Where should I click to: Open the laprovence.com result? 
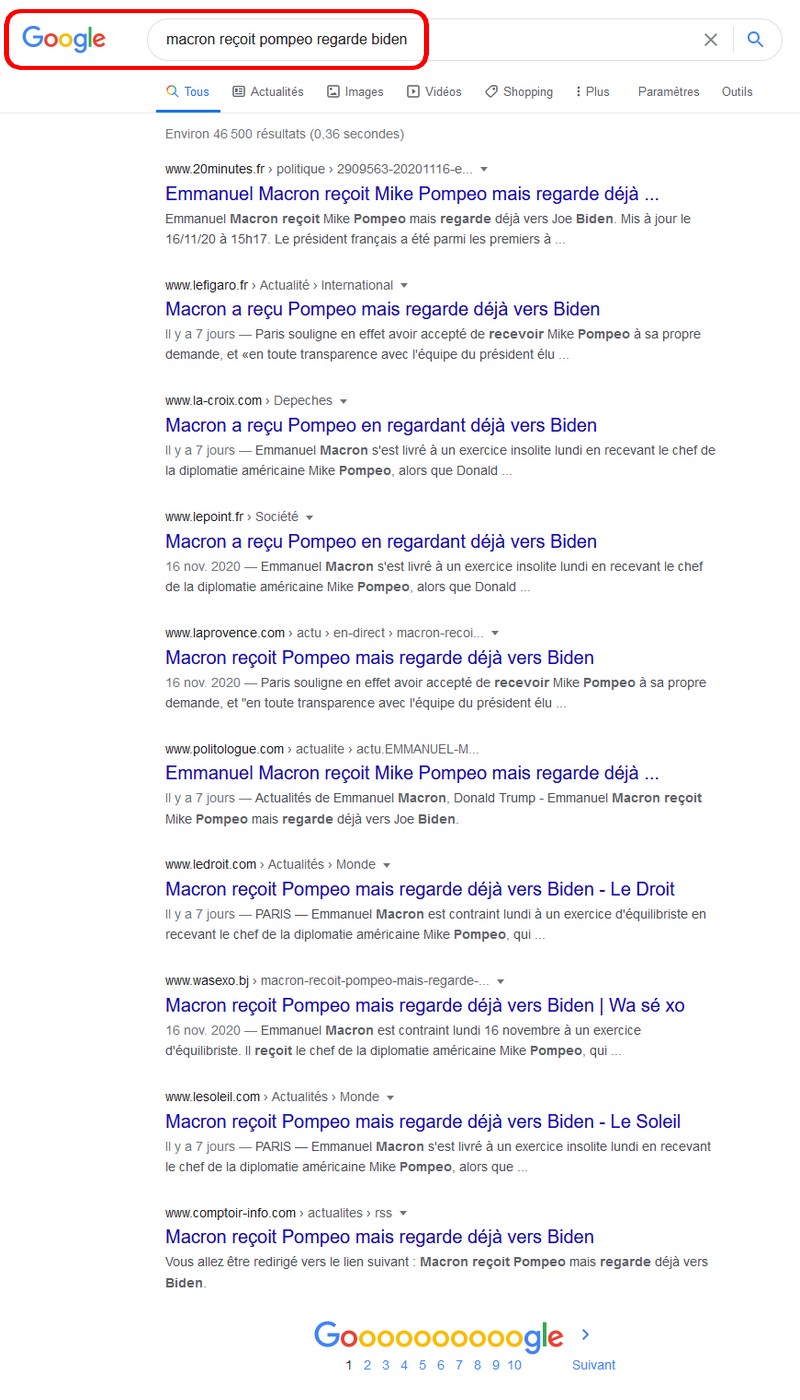[x=379, y=658]
